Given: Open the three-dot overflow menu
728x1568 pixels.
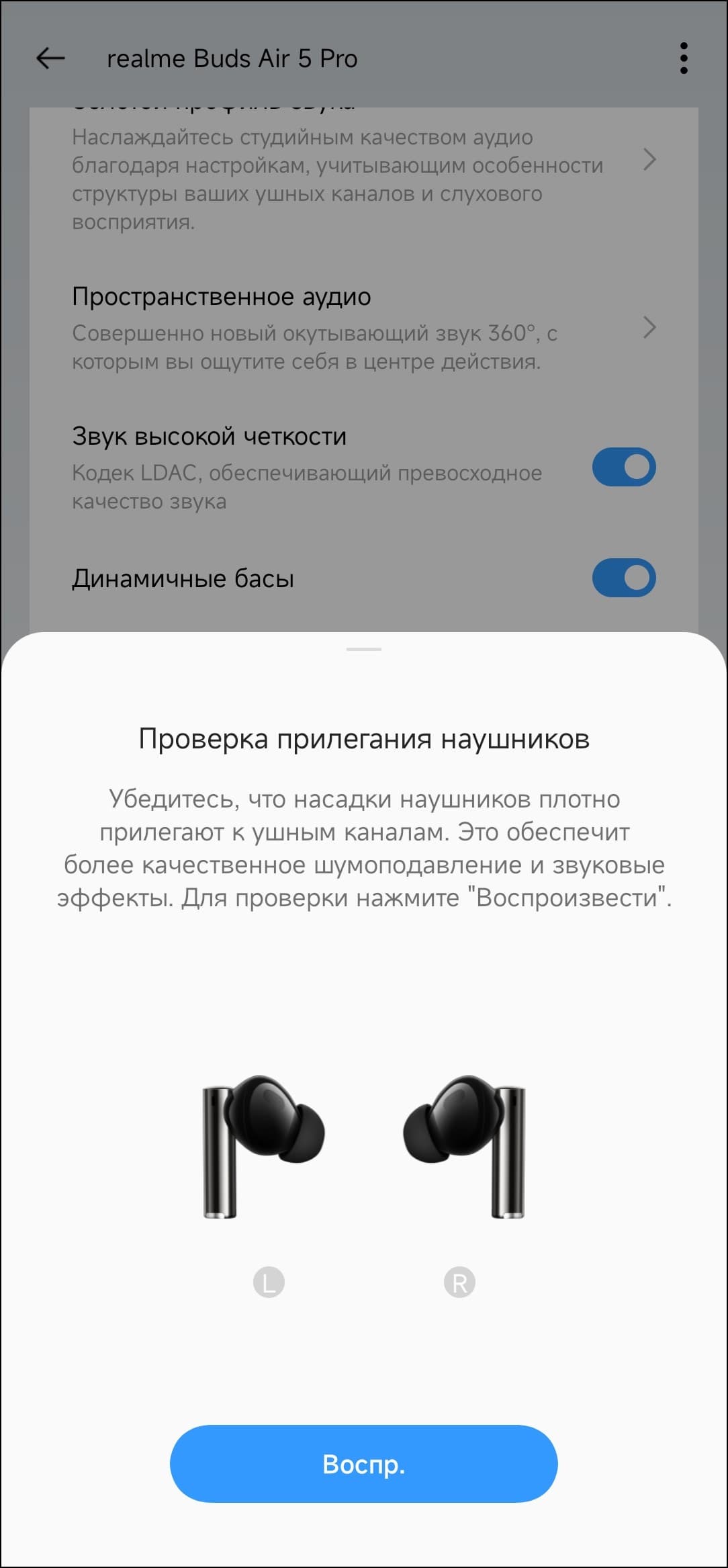Looking at the screenshot, I should pos(683,58).
